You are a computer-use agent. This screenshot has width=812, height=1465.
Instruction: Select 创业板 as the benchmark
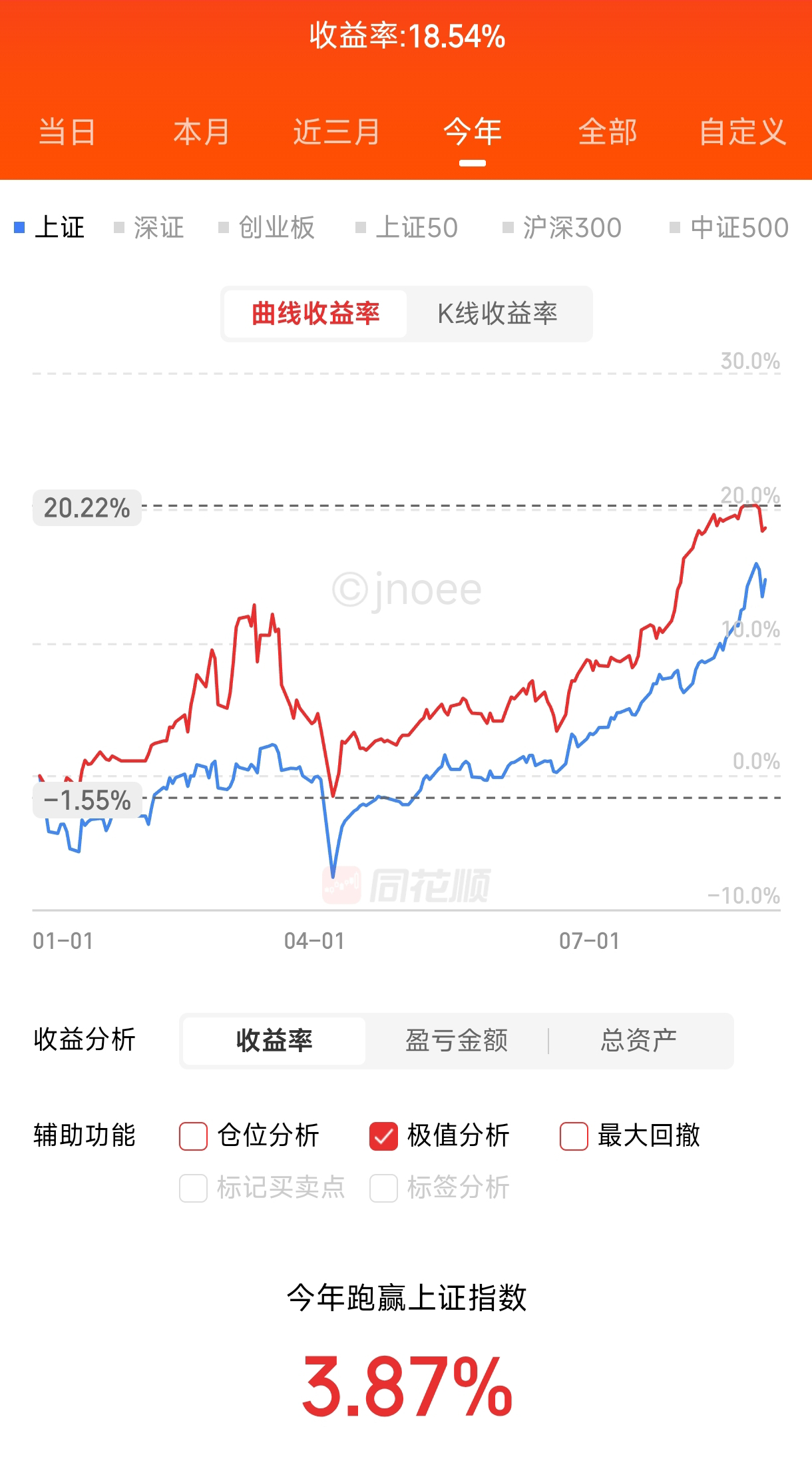tap(268, 228)
